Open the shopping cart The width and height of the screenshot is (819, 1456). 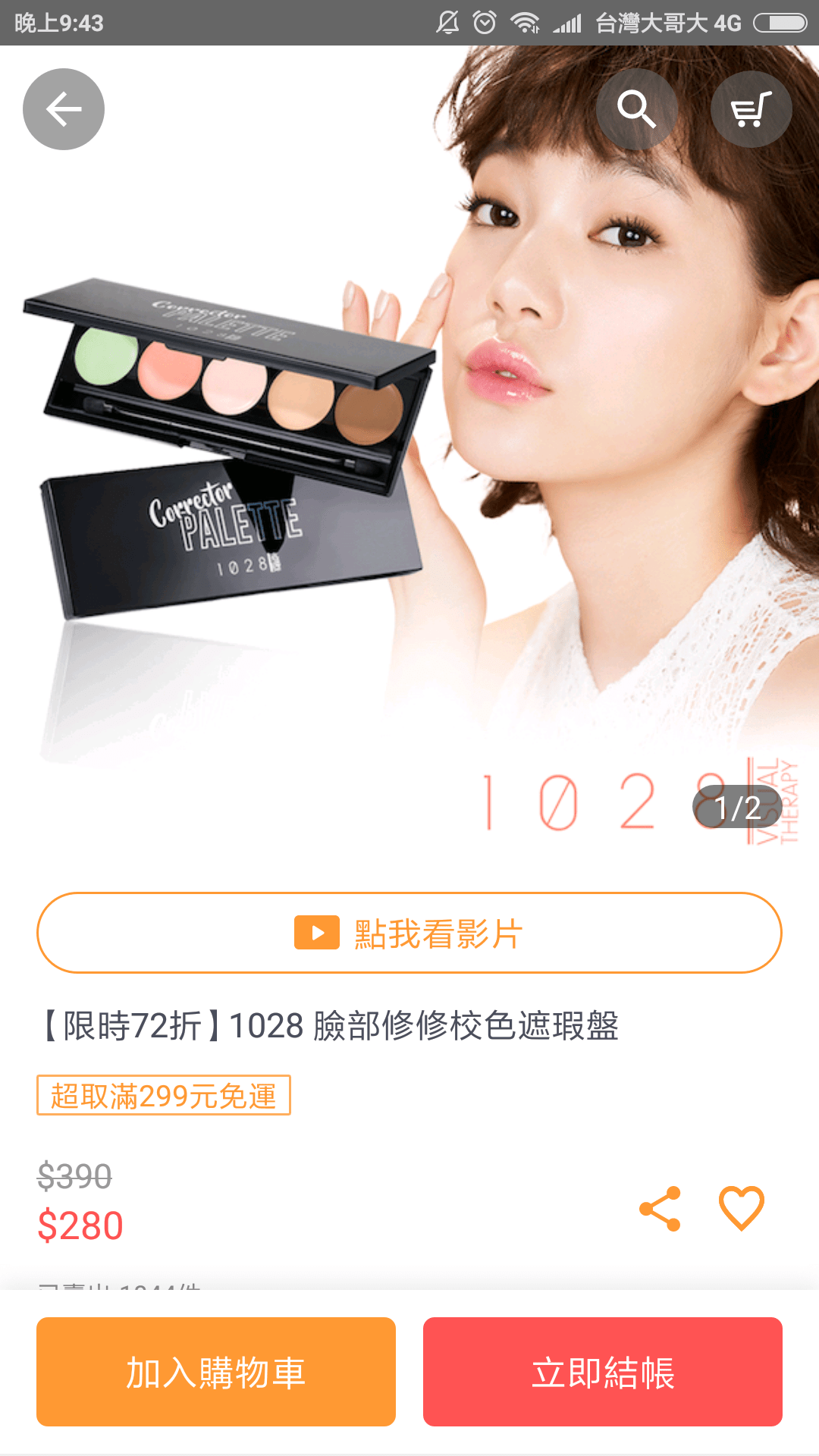(751, 109)
